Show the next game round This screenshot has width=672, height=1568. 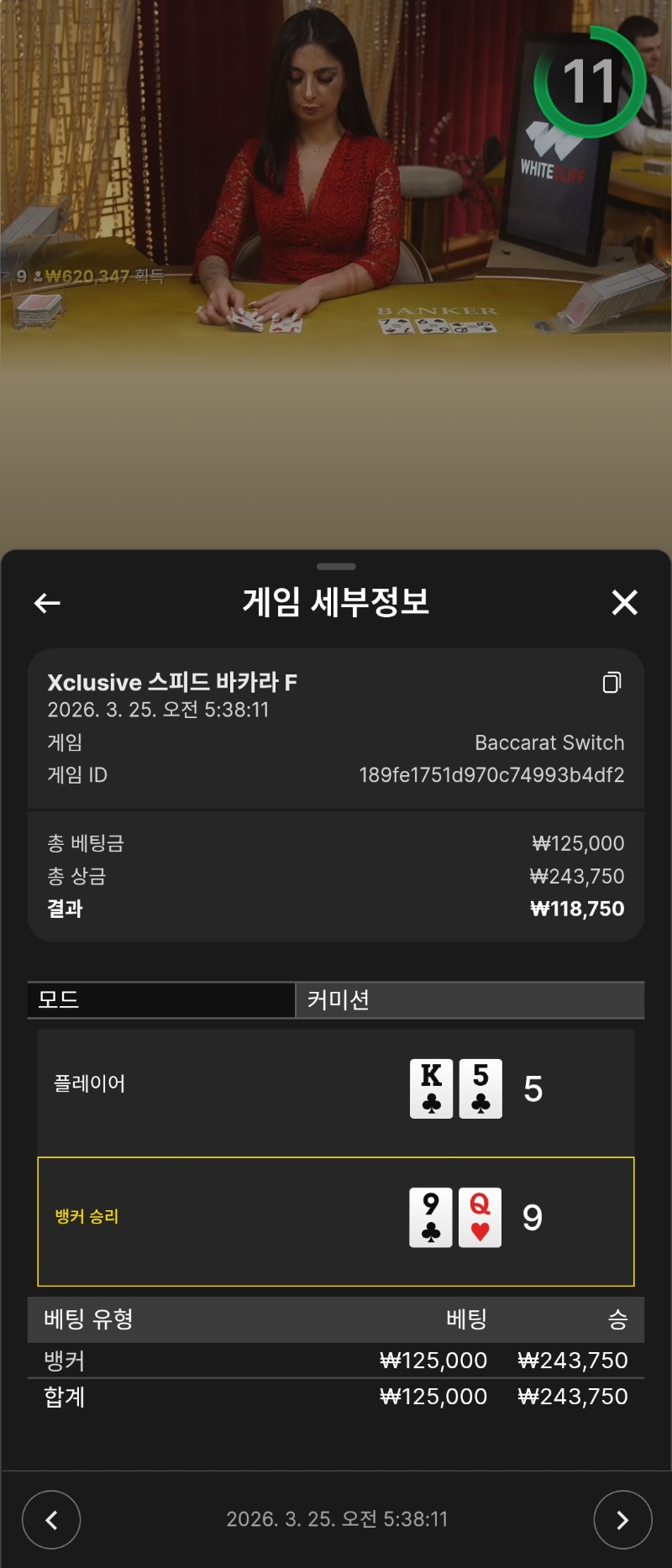pos(622,1519)
